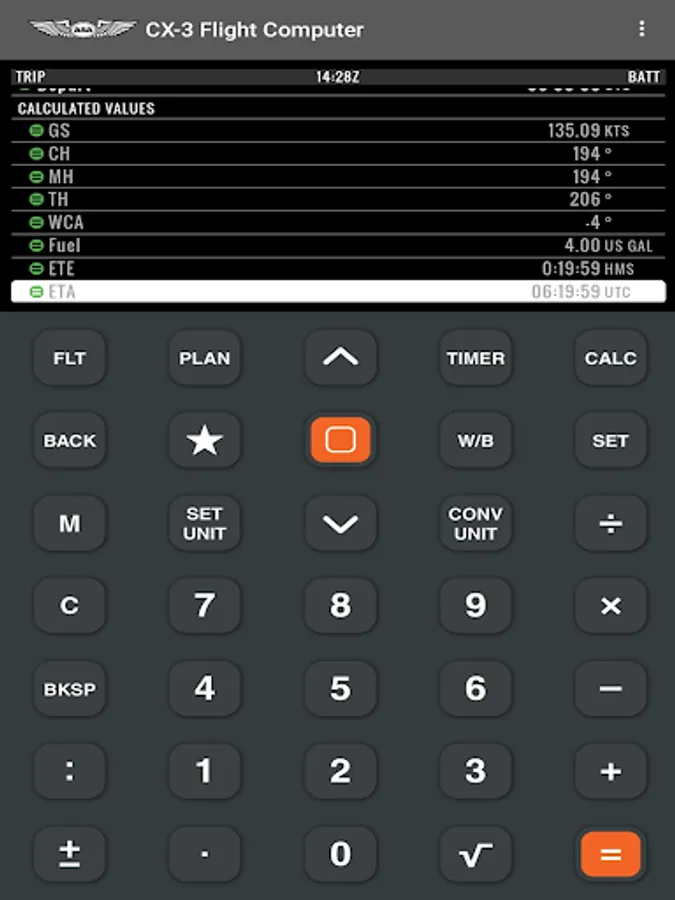Image resolution: width=675 pixels, height=900 pixels.
Task: Select the ETA row in calculated values
Action: [338, 292]
